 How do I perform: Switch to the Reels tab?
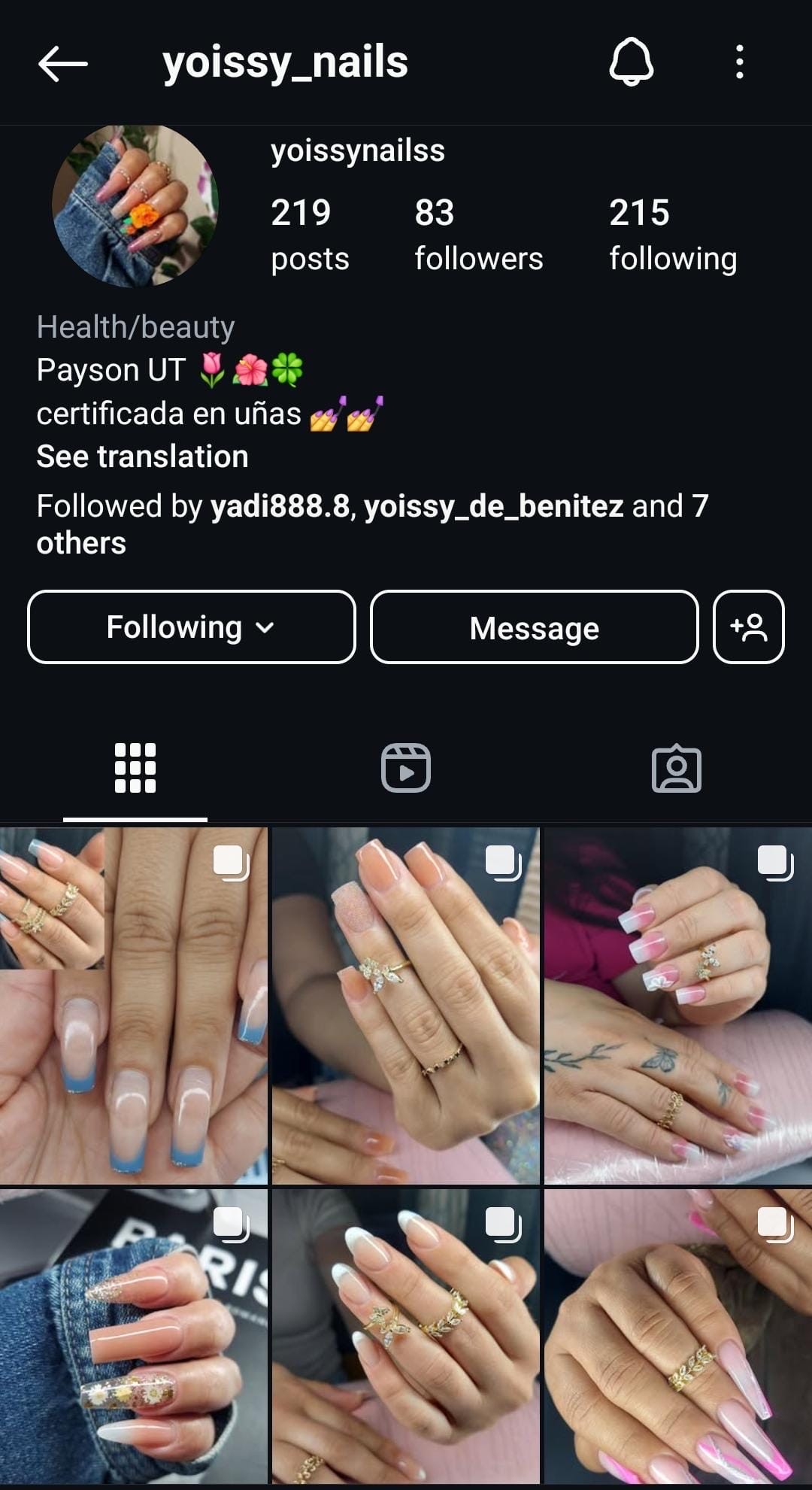(x=406, y=768)
